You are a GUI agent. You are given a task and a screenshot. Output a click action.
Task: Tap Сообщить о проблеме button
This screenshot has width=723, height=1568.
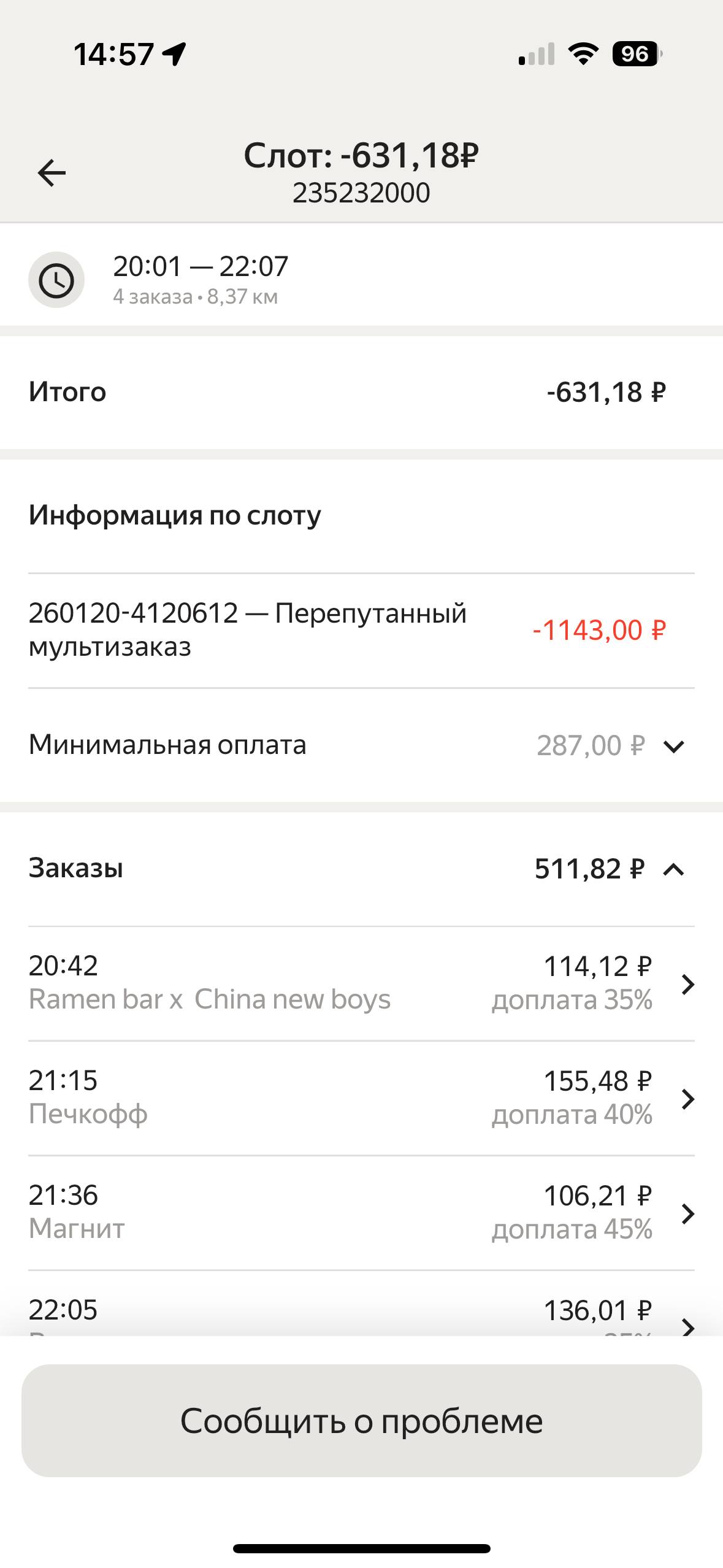[361, 1421]
